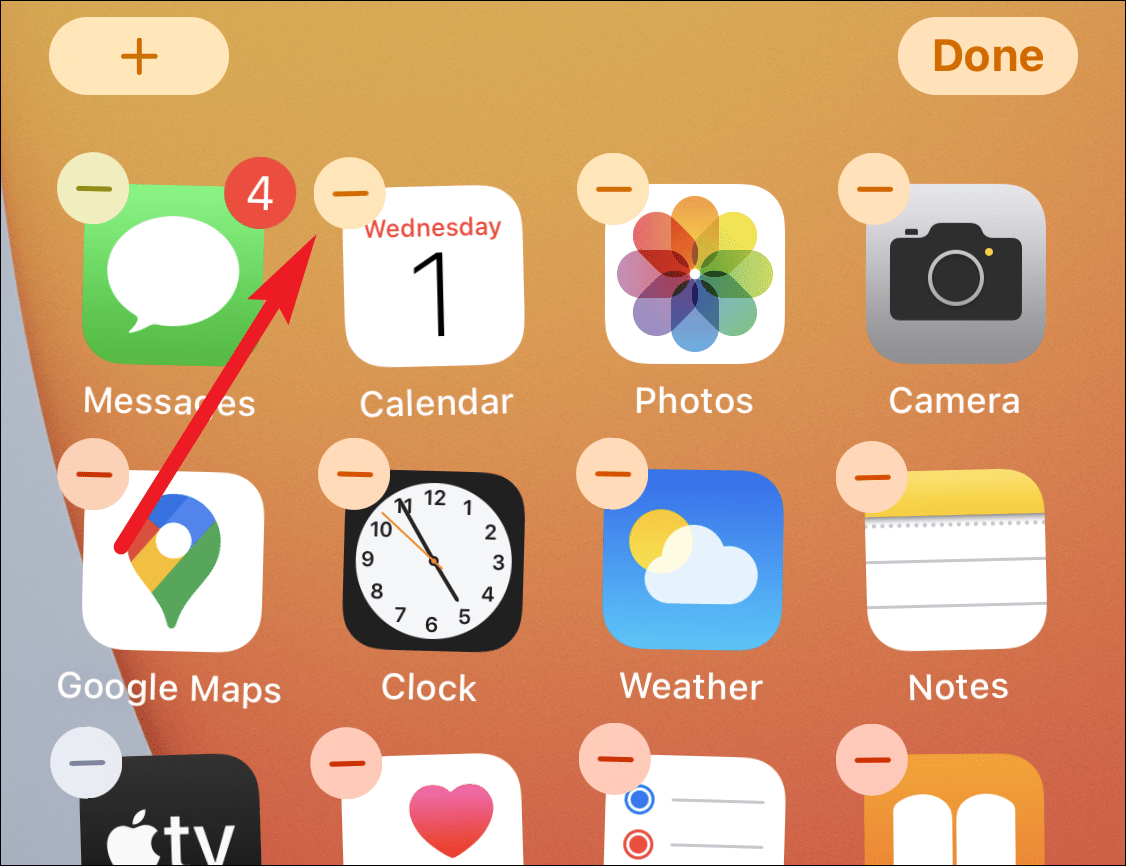The height and width of the screenshot is (866, 1126).
Task: Remove the Clock app via minus badge
Action: click(352, 474)
